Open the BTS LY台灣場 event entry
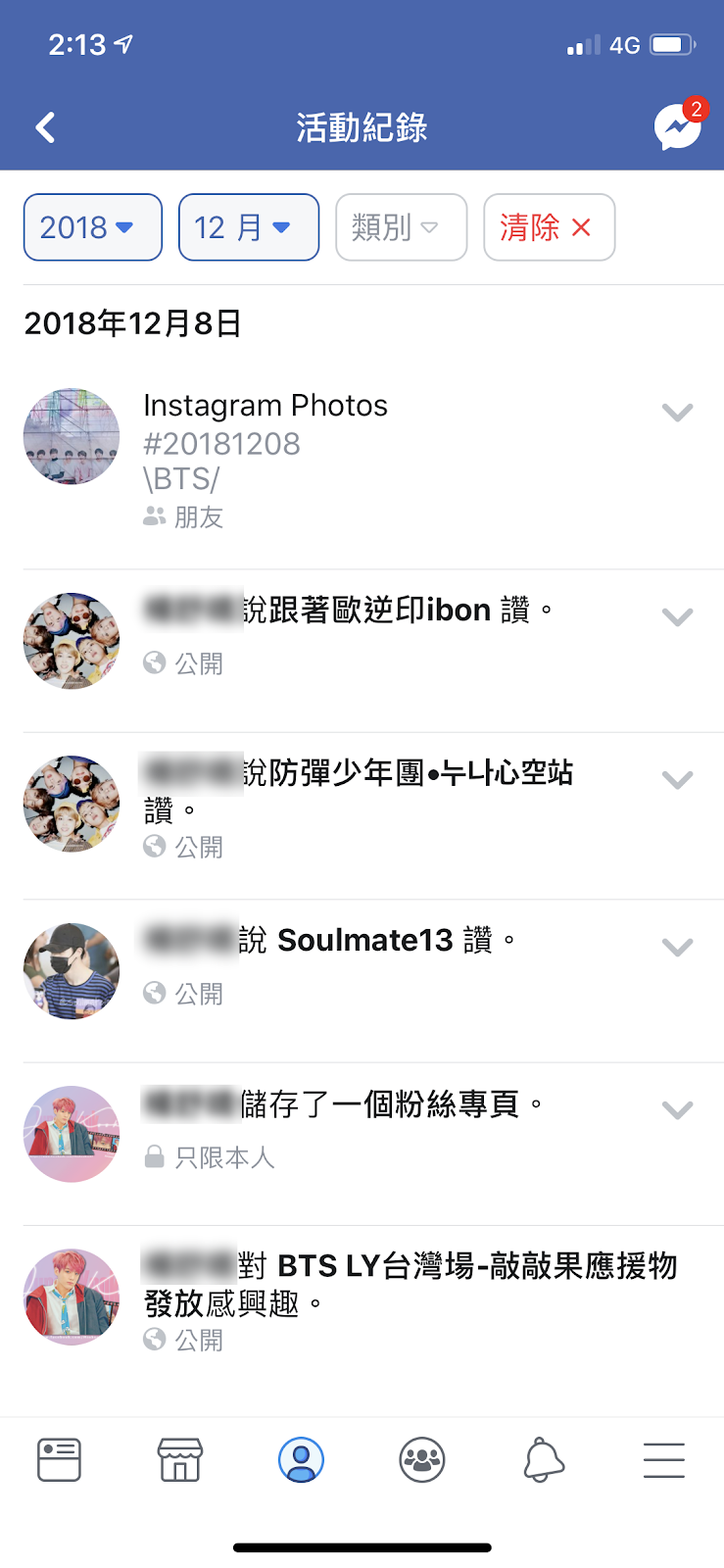Viewport: 724px width, 1568px height. coord(411,1284)
